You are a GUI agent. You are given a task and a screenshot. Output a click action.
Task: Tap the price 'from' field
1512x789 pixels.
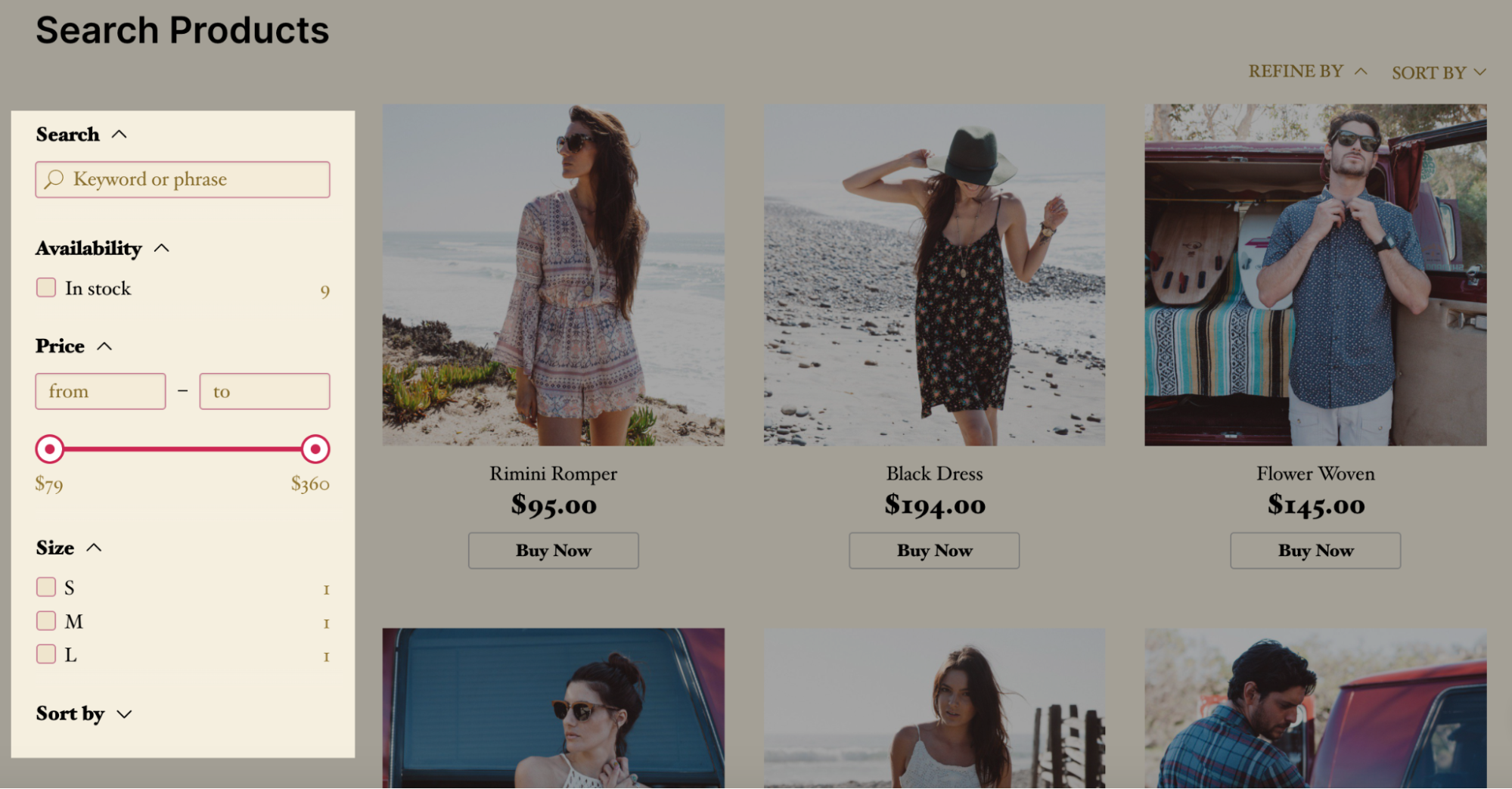click(100, 392)
